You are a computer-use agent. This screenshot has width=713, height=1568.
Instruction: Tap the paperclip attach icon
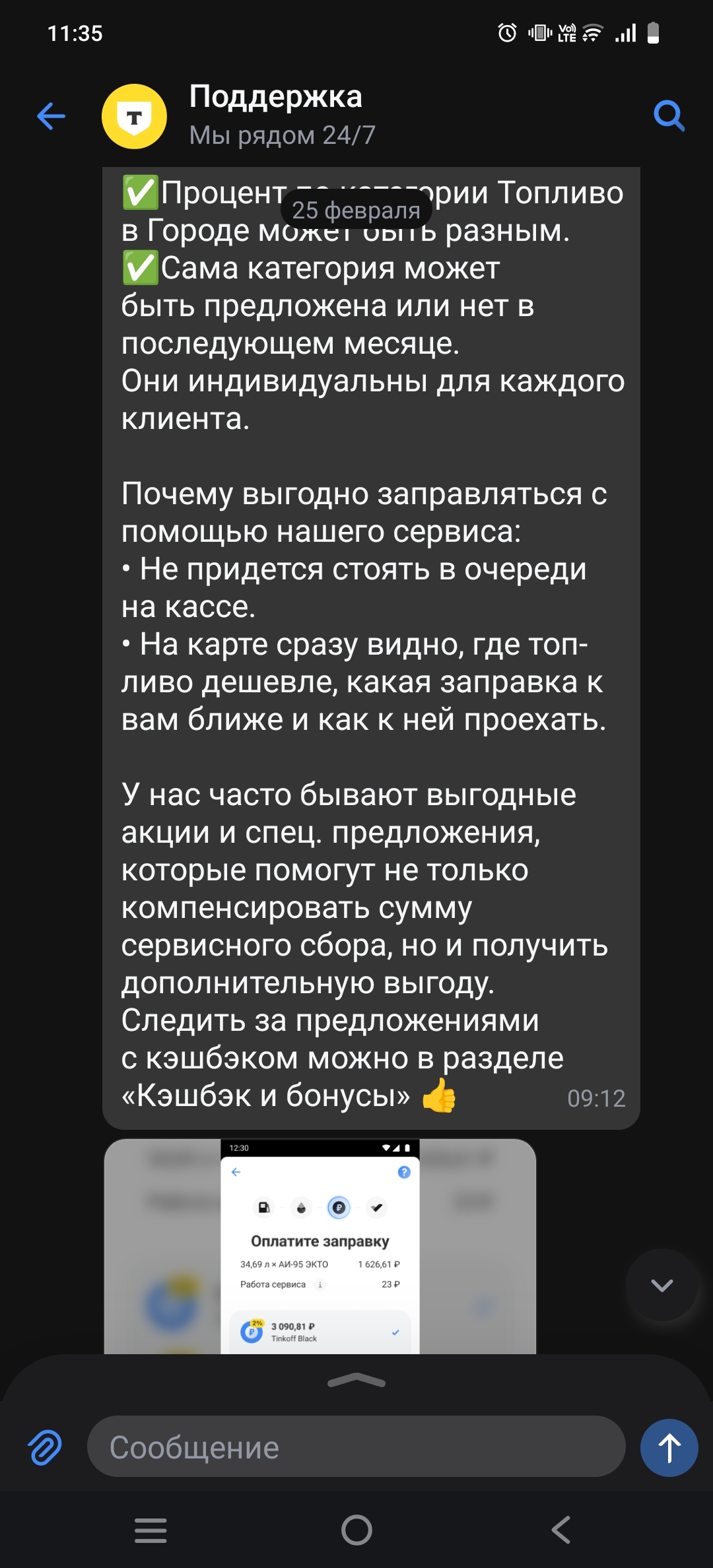click(45, 1447)
